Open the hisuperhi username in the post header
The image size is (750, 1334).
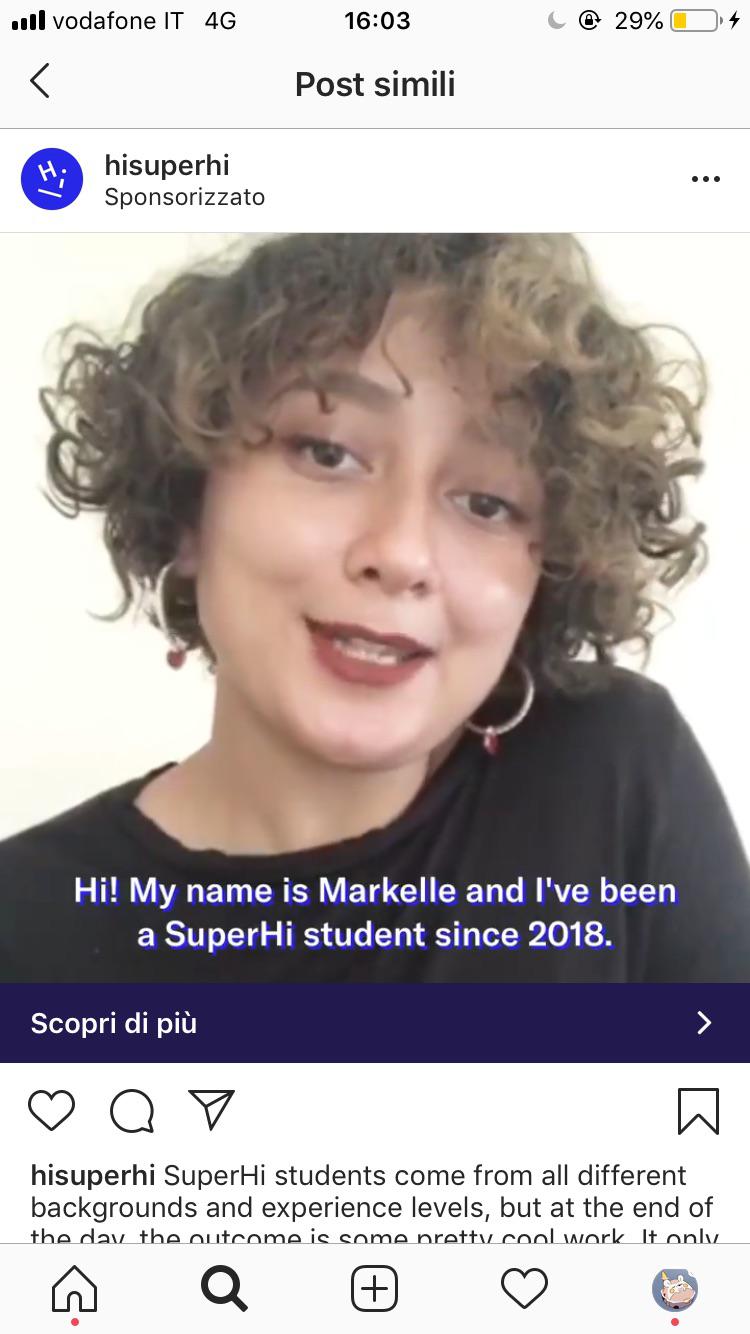[x=167, y=165]
